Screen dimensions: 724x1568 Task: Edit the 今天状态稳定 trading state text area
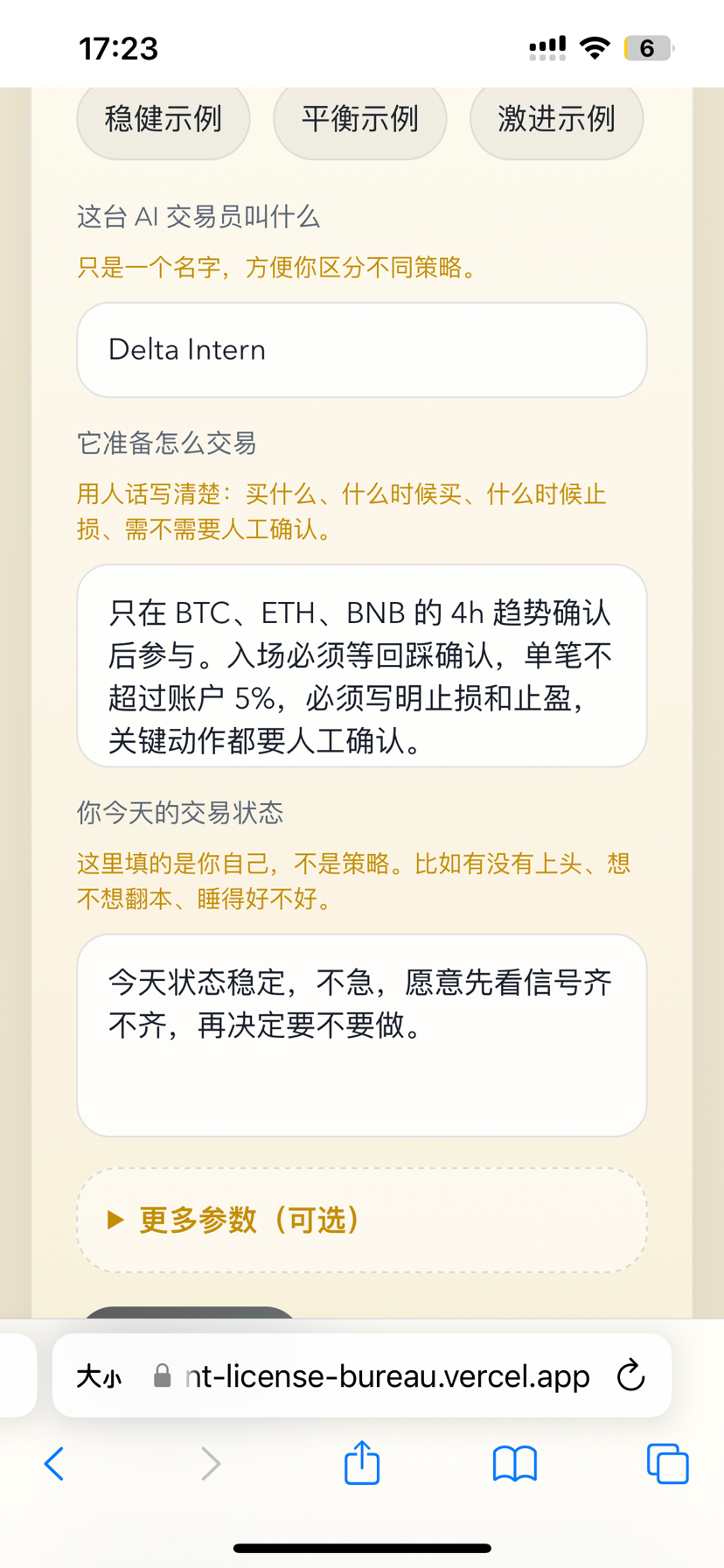(x=362, y=1035)
